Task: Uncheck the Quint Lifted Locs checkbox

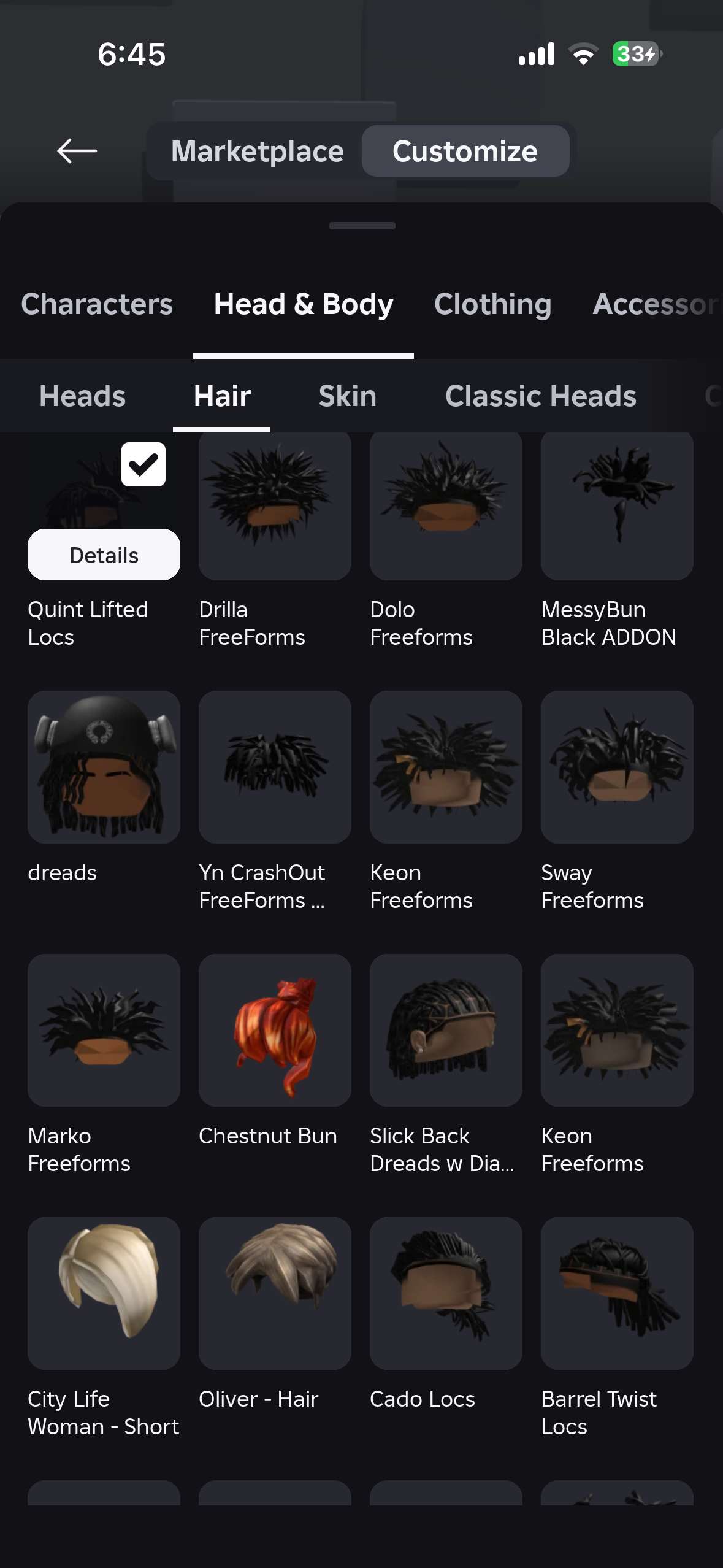Action: [143, 464]
